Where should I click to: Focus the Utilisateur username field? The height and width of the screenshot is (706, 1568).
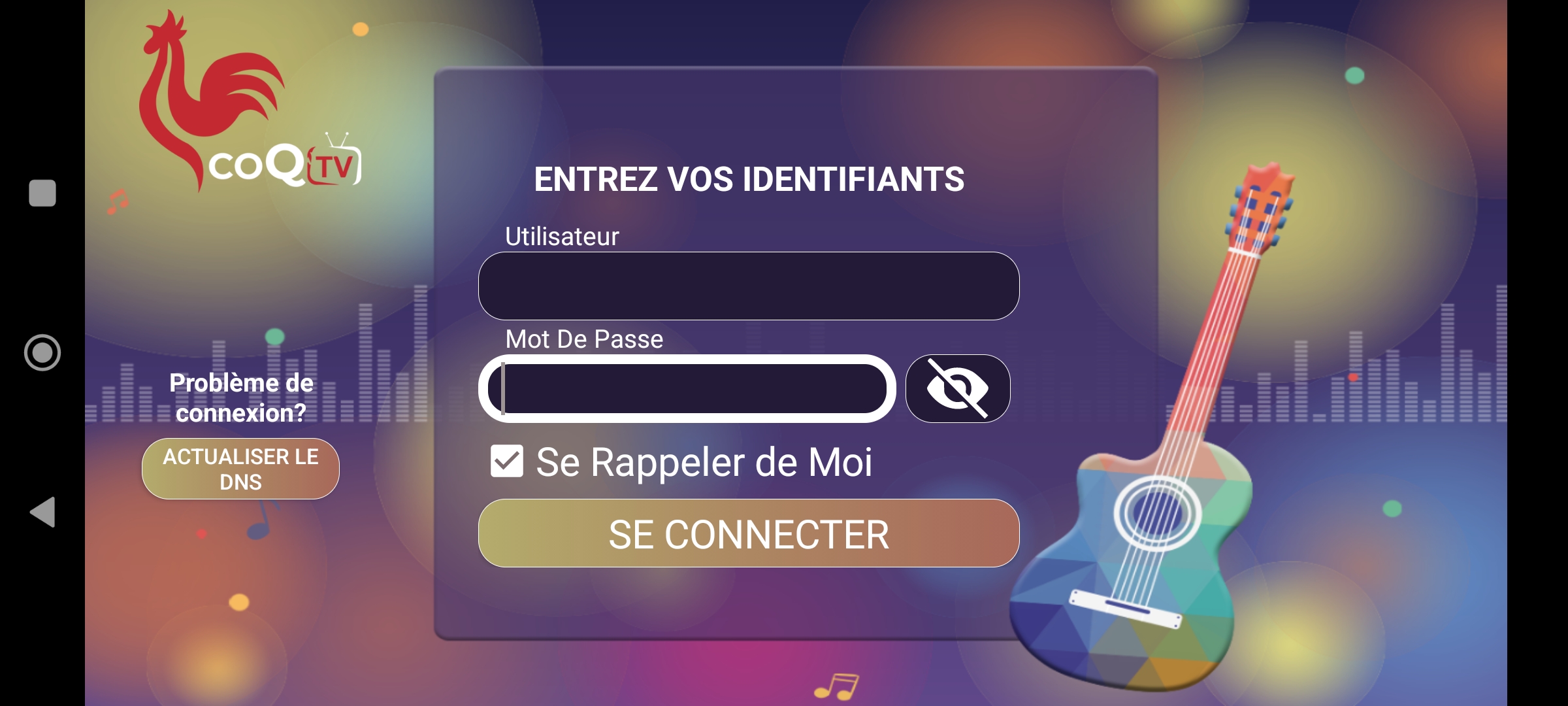[x=748, y=286]
